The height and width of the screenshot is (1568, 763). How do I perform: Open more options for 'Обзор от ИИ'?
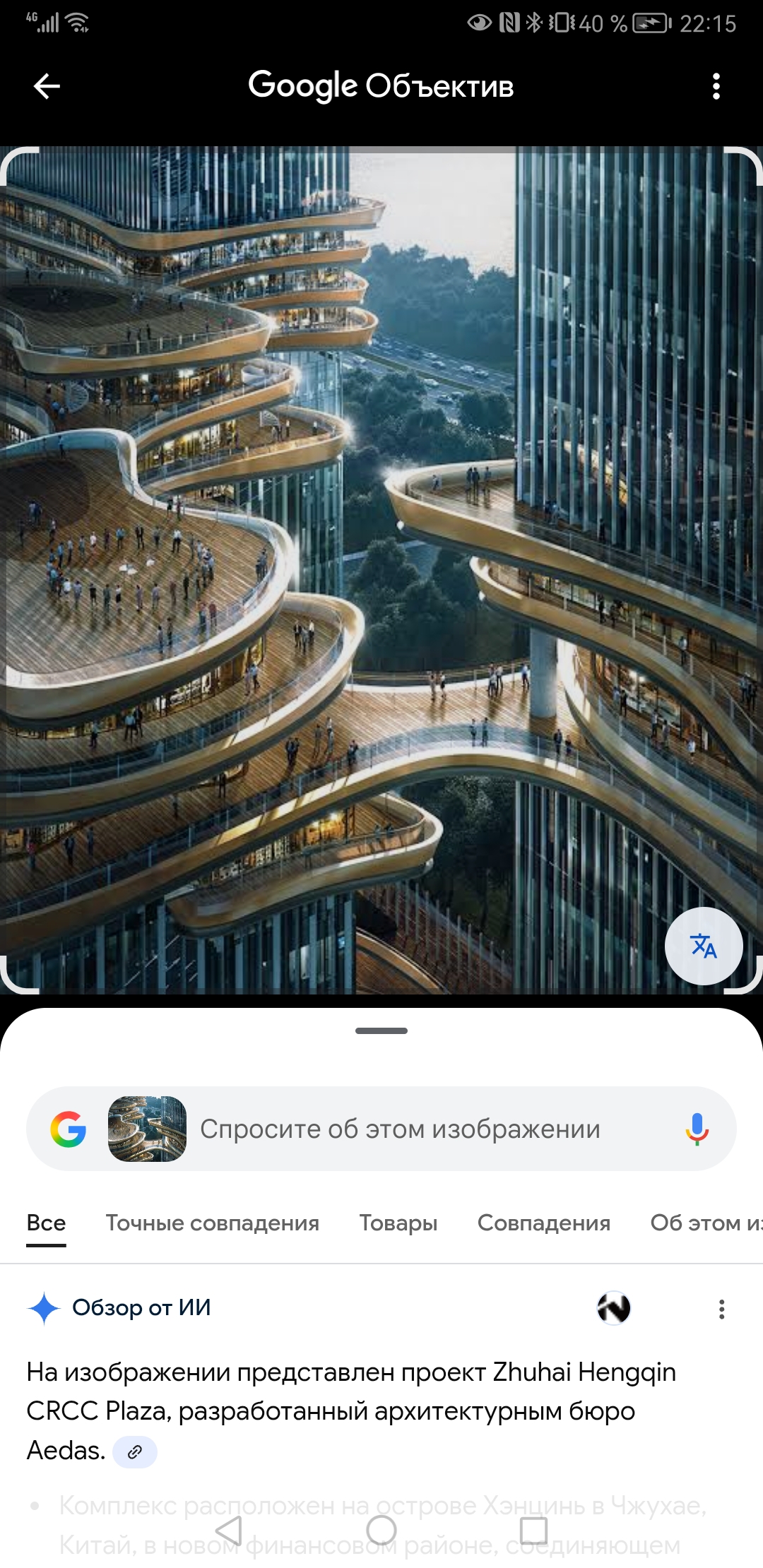click(721, 1309)
